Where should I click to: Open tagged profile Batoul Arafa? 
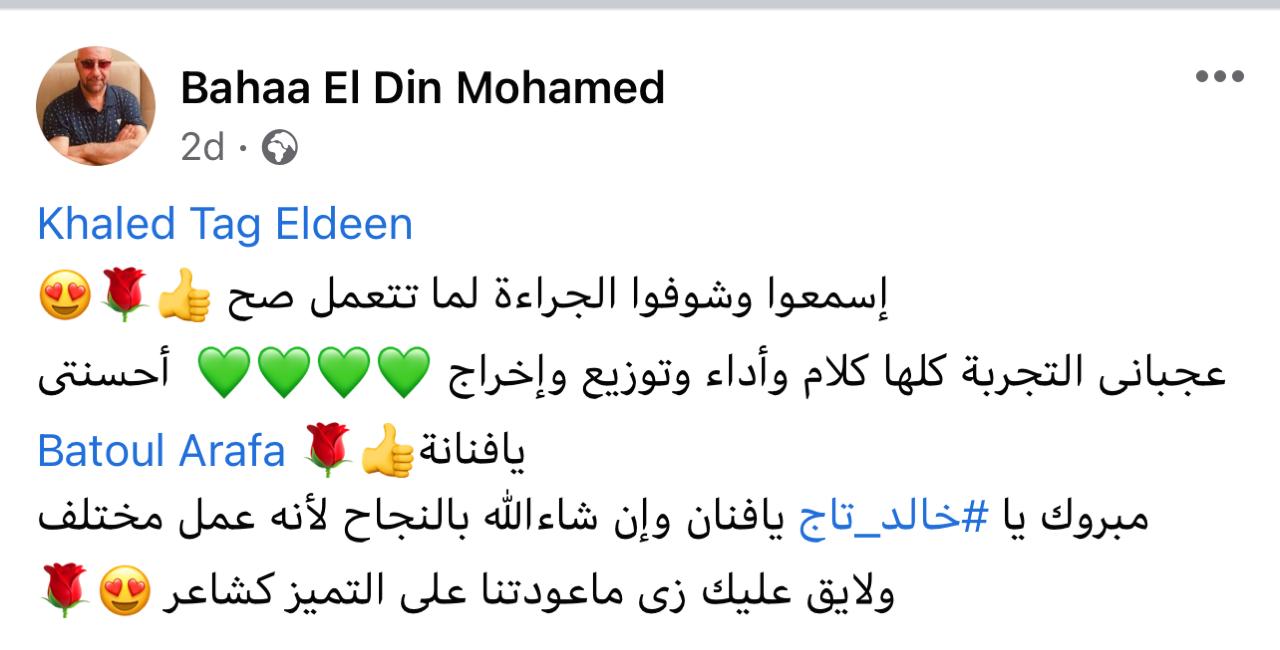point(162,452)
